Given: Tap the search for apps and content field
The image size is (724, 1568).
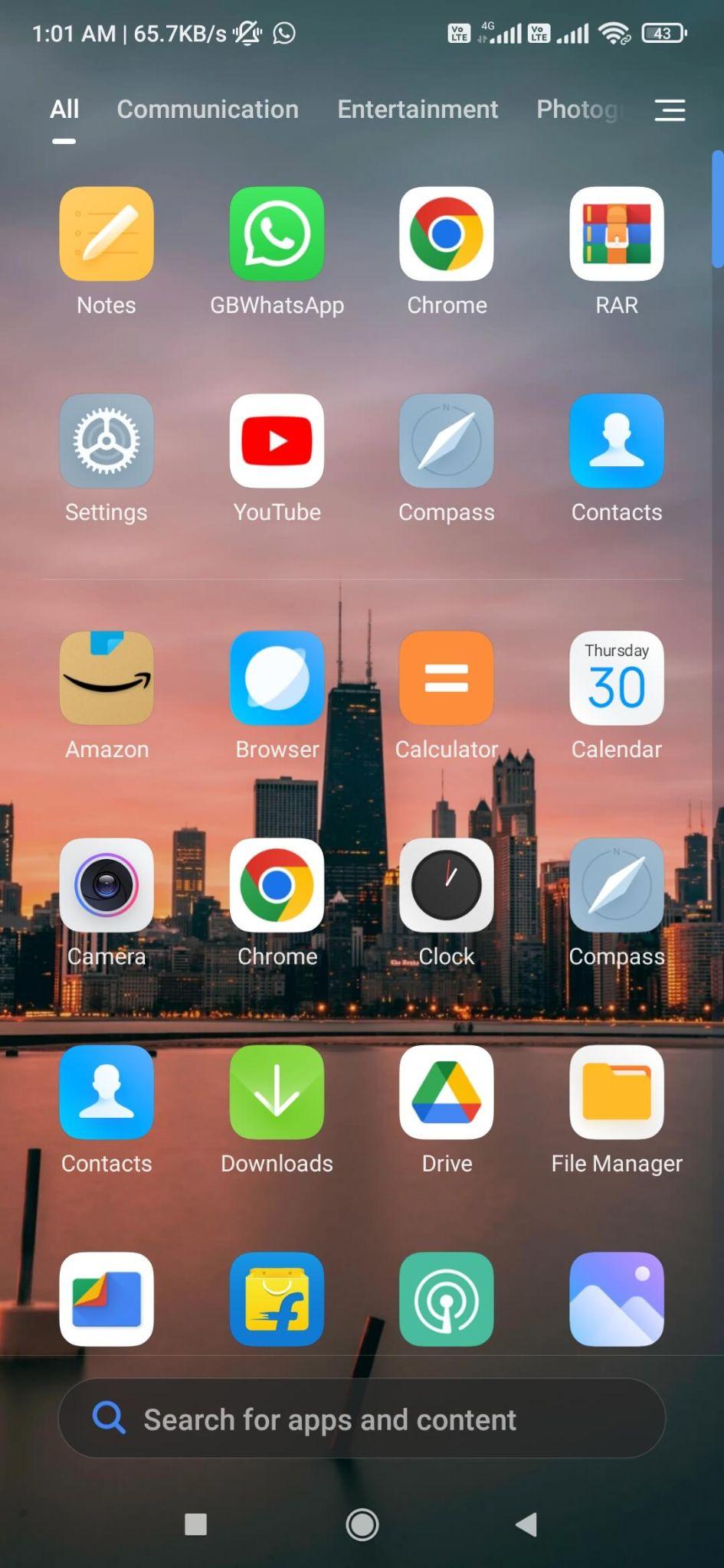Looking at the screenshot, I should point(362,1419).
